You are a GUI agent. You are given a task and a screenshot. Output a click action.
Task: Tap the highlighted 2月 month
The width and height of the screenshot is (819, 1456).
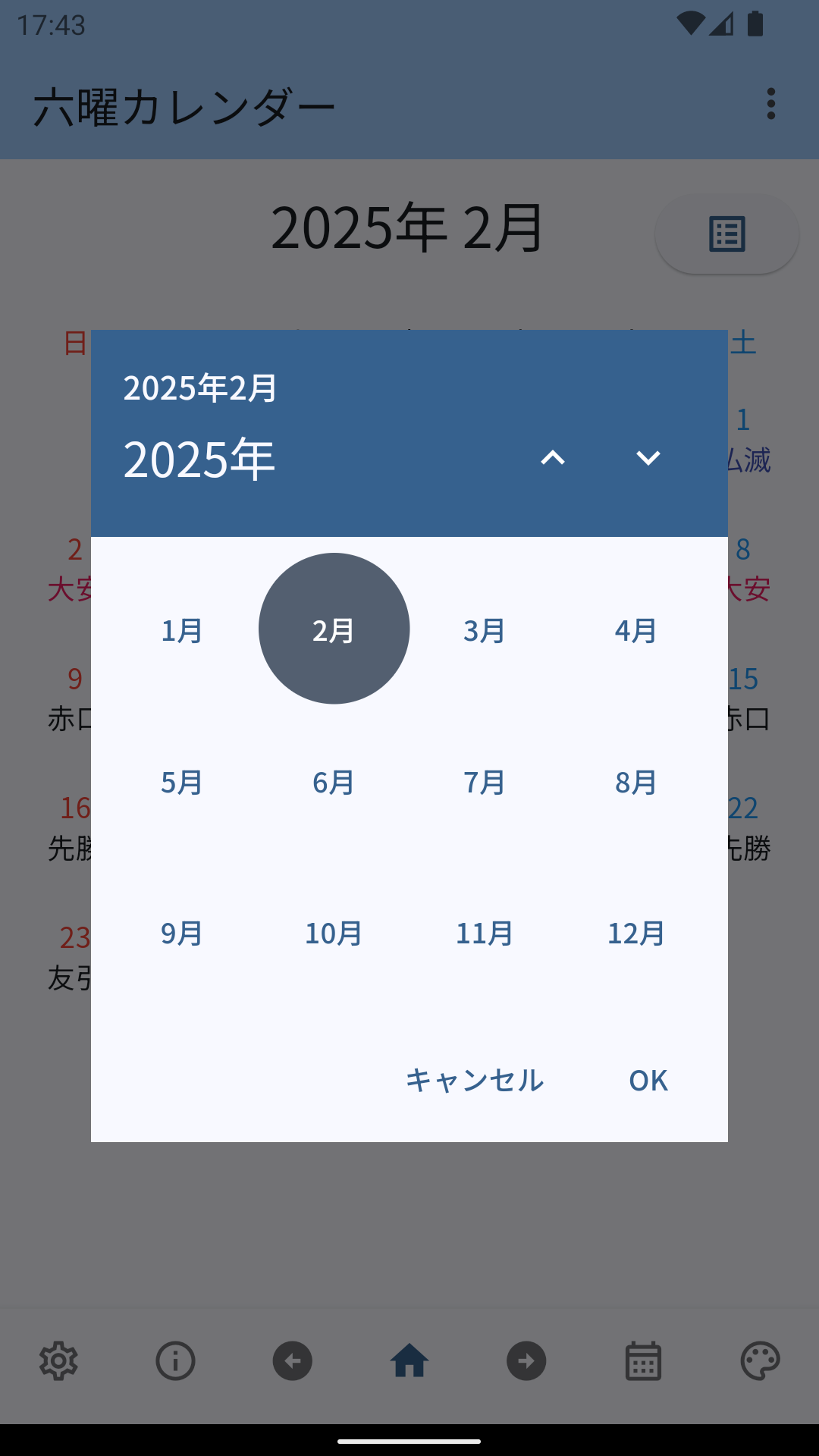pos(334,629)
